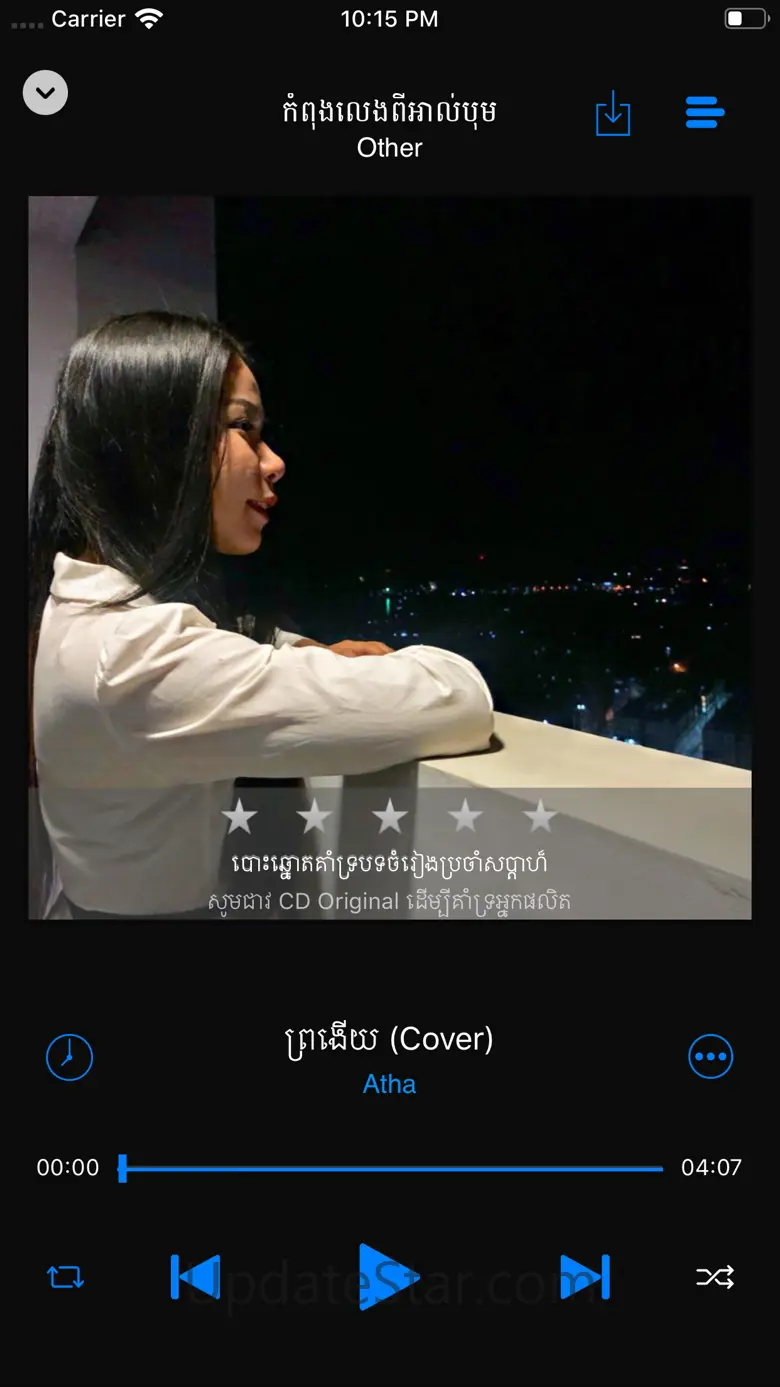The height and width of the screenshot is (1387, 780).
Task: Toggle the repeat mode
Action: (x=66, y=1277)
